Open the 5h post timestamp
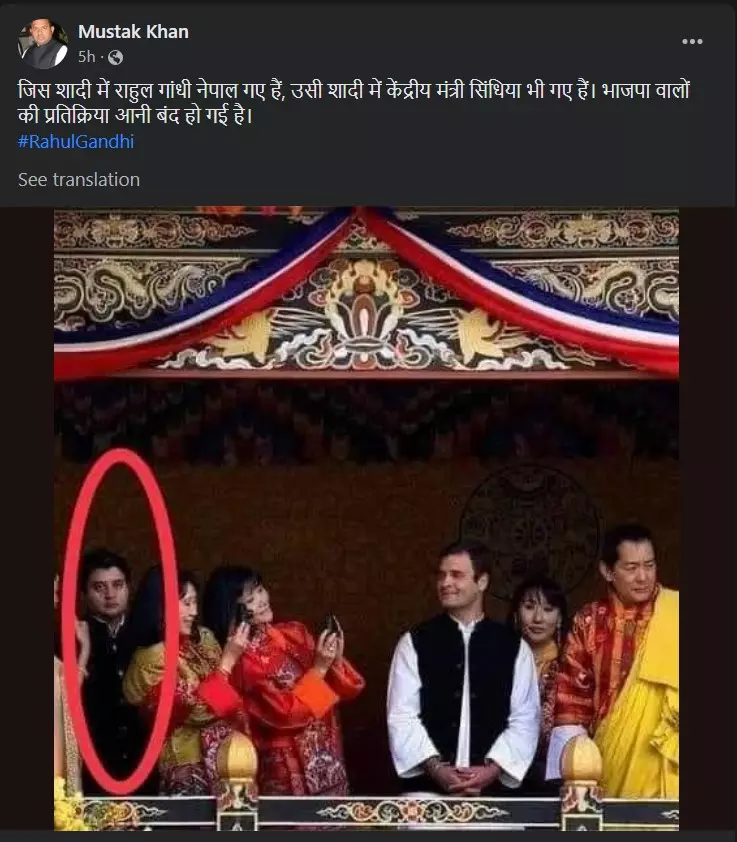The height and width of the screenshot is (842, 737). pyautogui.click(x=86, y=57)
